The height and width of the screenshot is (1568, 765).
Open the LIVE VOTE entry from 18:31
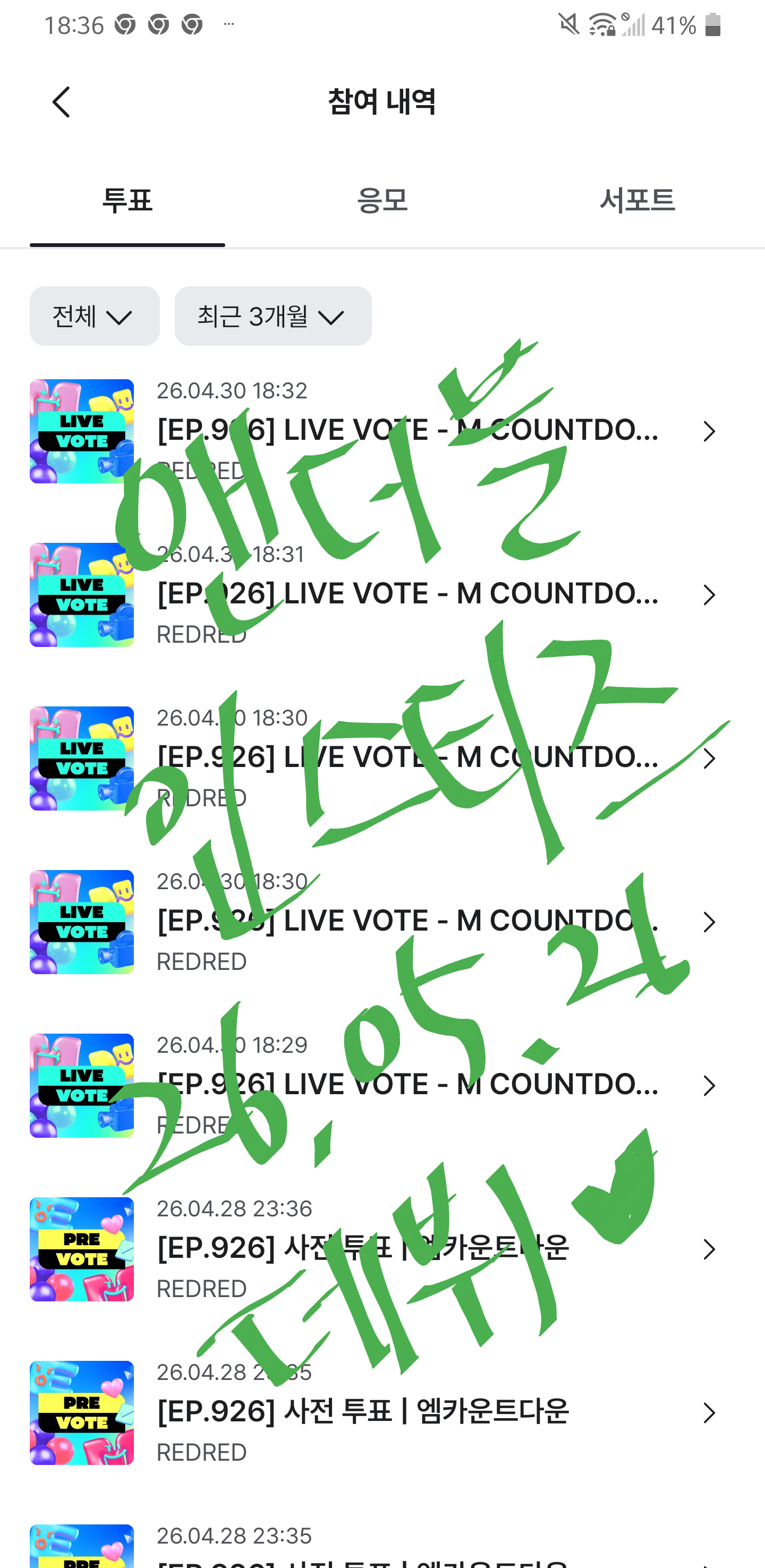382,595
